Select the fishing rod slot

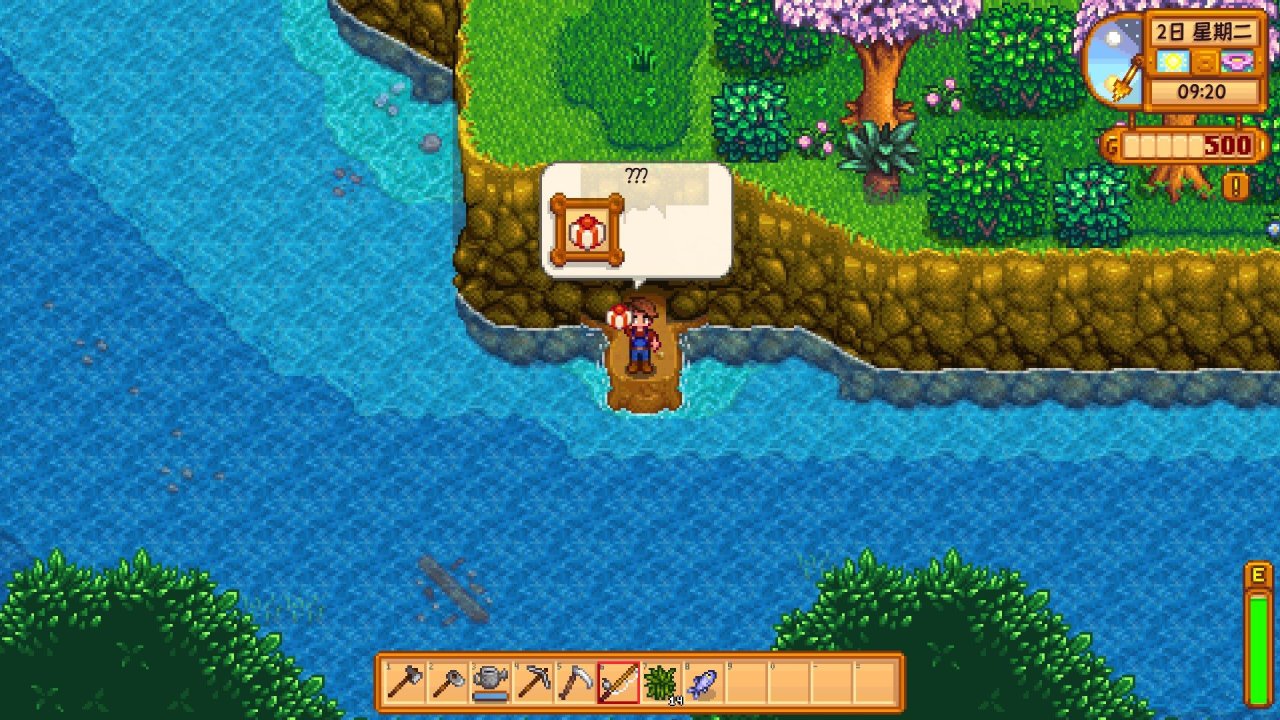tap(618, 683)
